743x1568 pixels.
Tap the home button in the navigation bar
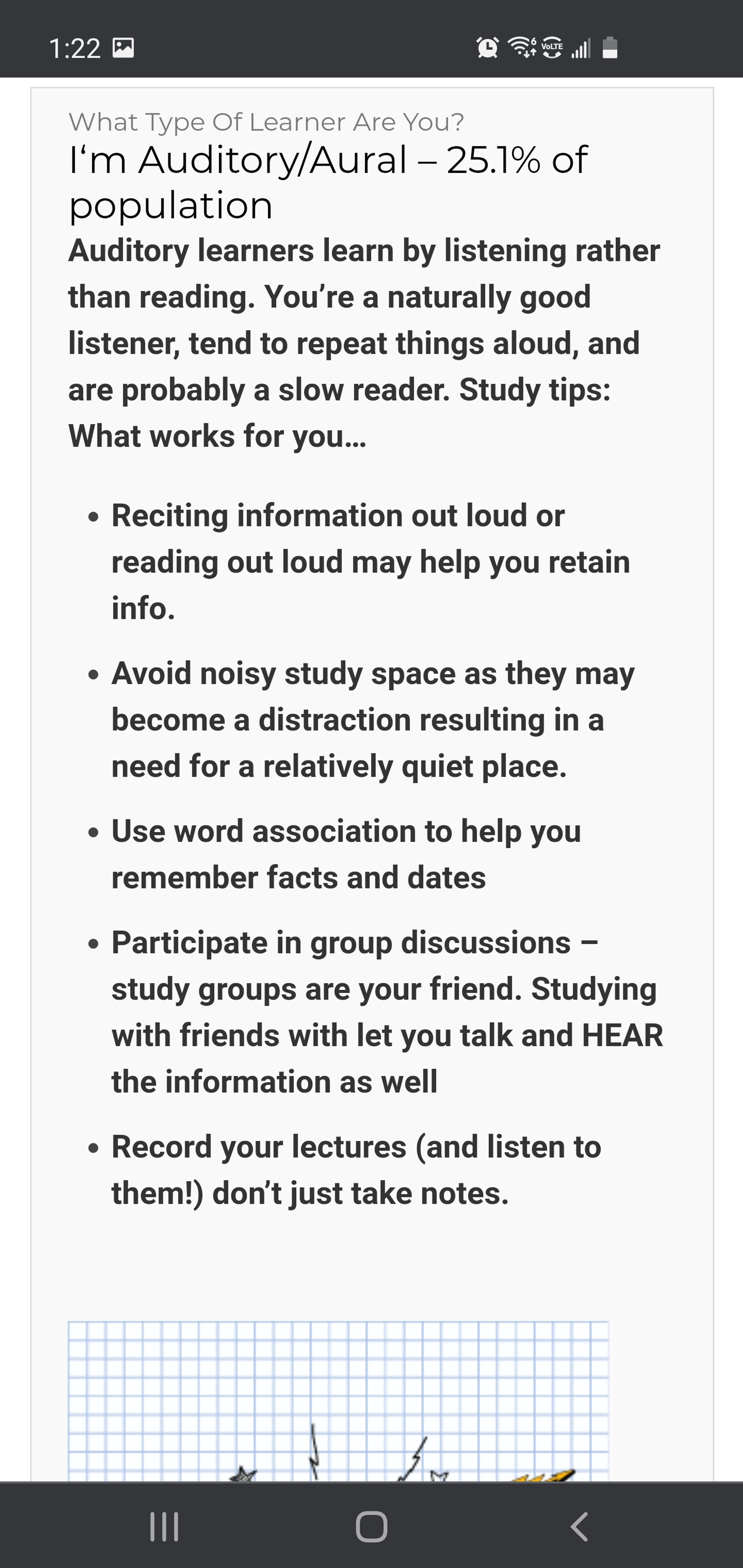371,1526
